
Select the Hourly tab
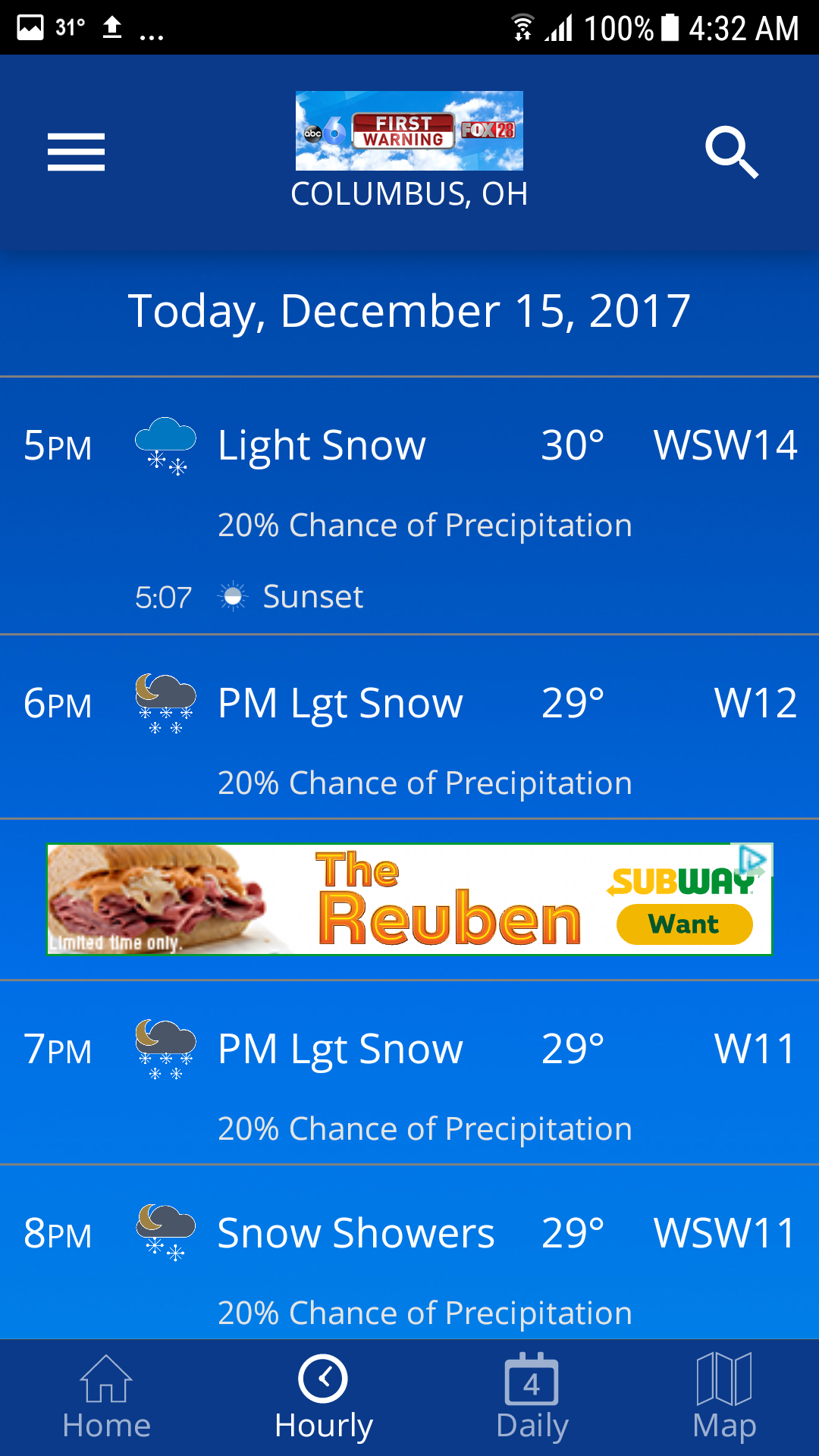[x=323, y=1397]
